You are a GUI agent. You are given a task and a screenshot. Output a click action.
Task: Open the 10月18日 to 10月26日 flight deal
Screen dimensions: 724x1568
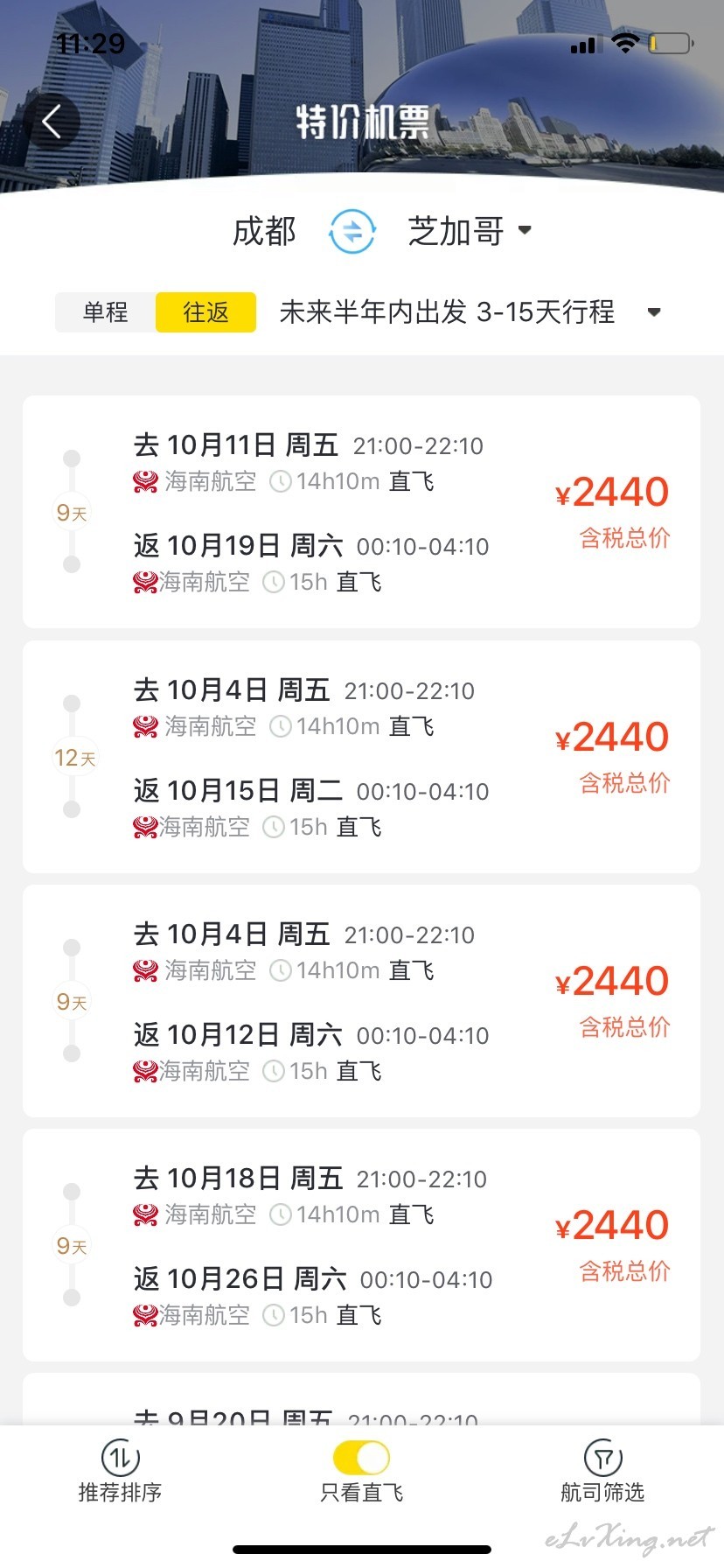coord(361,1245)
